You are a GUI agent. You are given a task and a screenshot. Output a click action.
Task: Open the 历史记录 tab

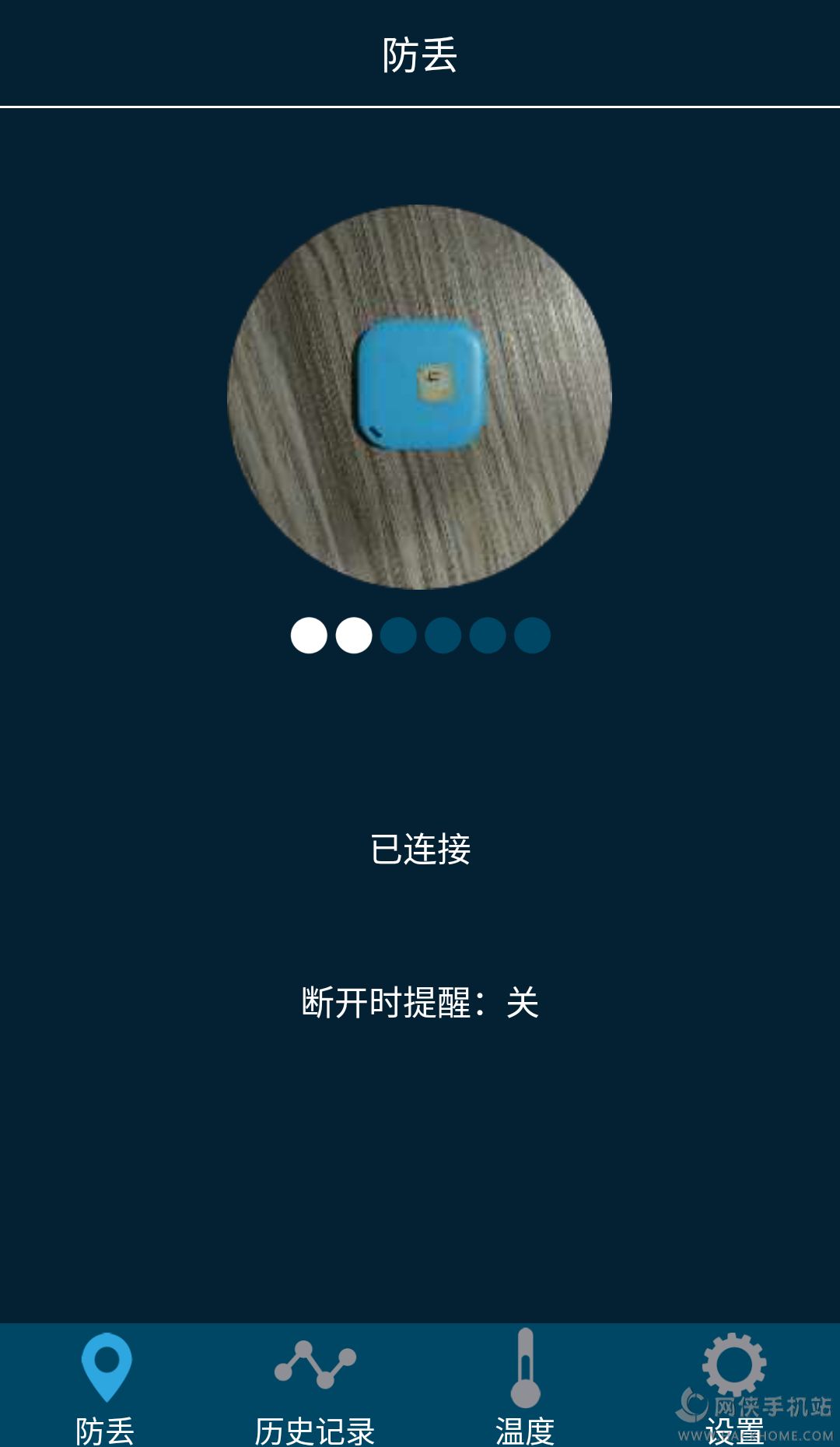(315, 1386)
